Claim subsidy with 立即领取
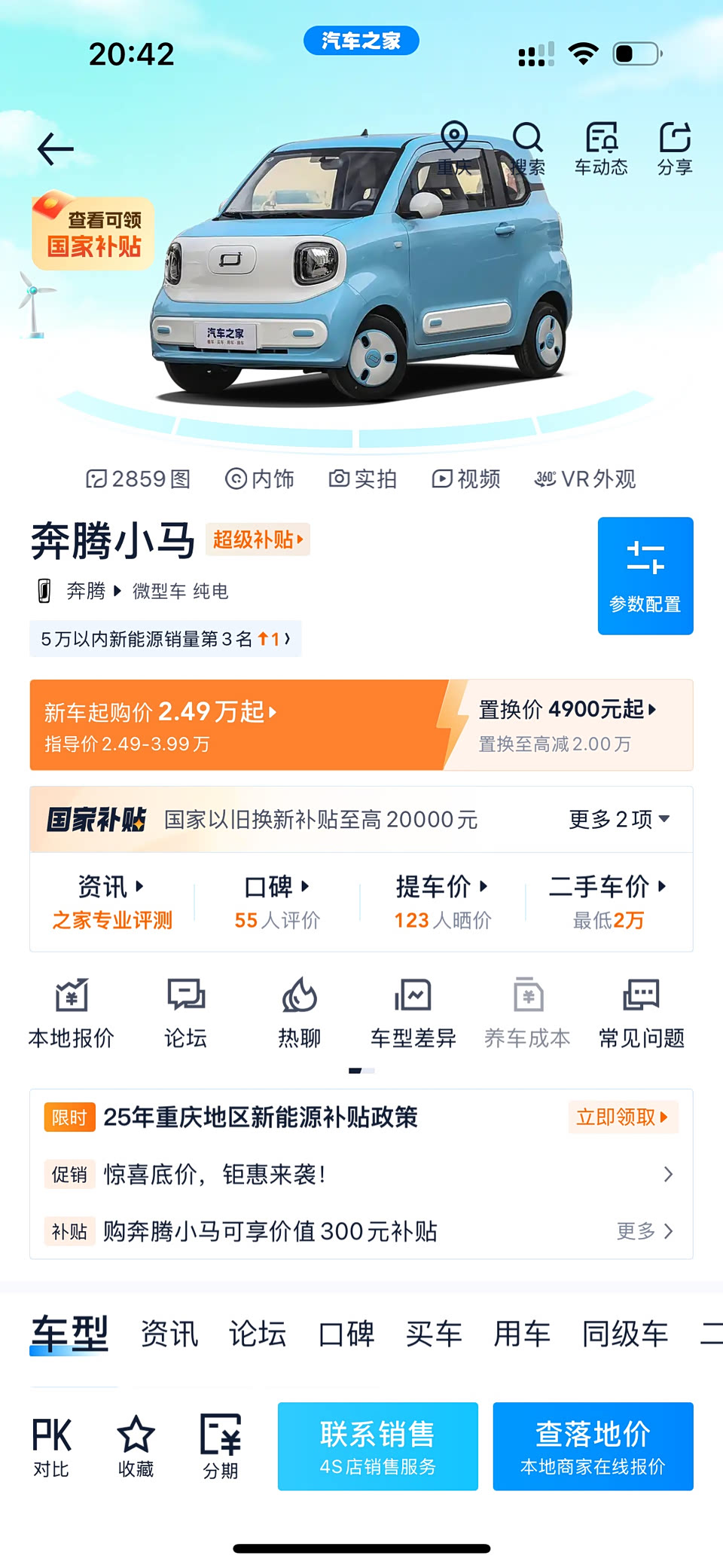The height and width of the screenshot is (1568, 723). [x=622, y=1117]
